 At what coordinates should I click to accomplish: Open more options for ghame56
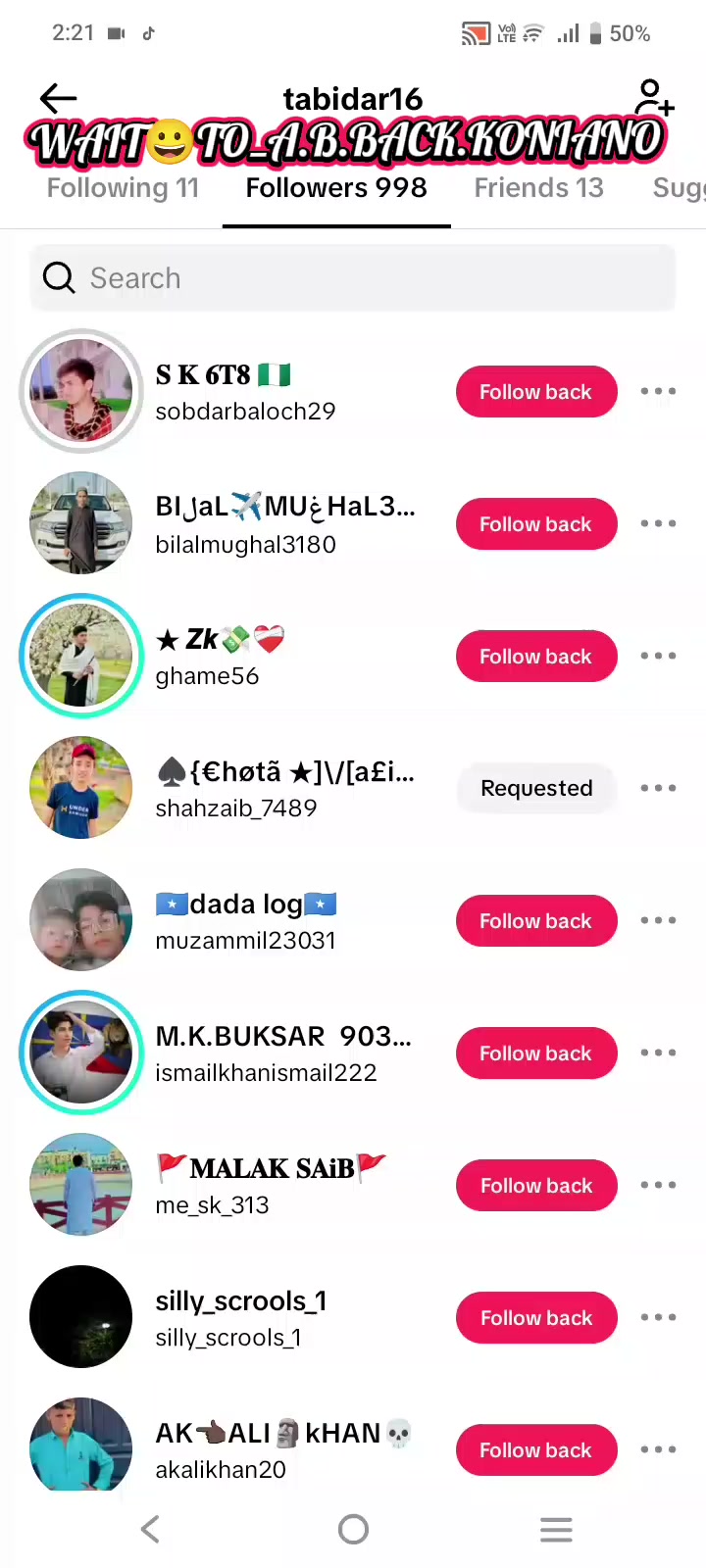[658, 657]
